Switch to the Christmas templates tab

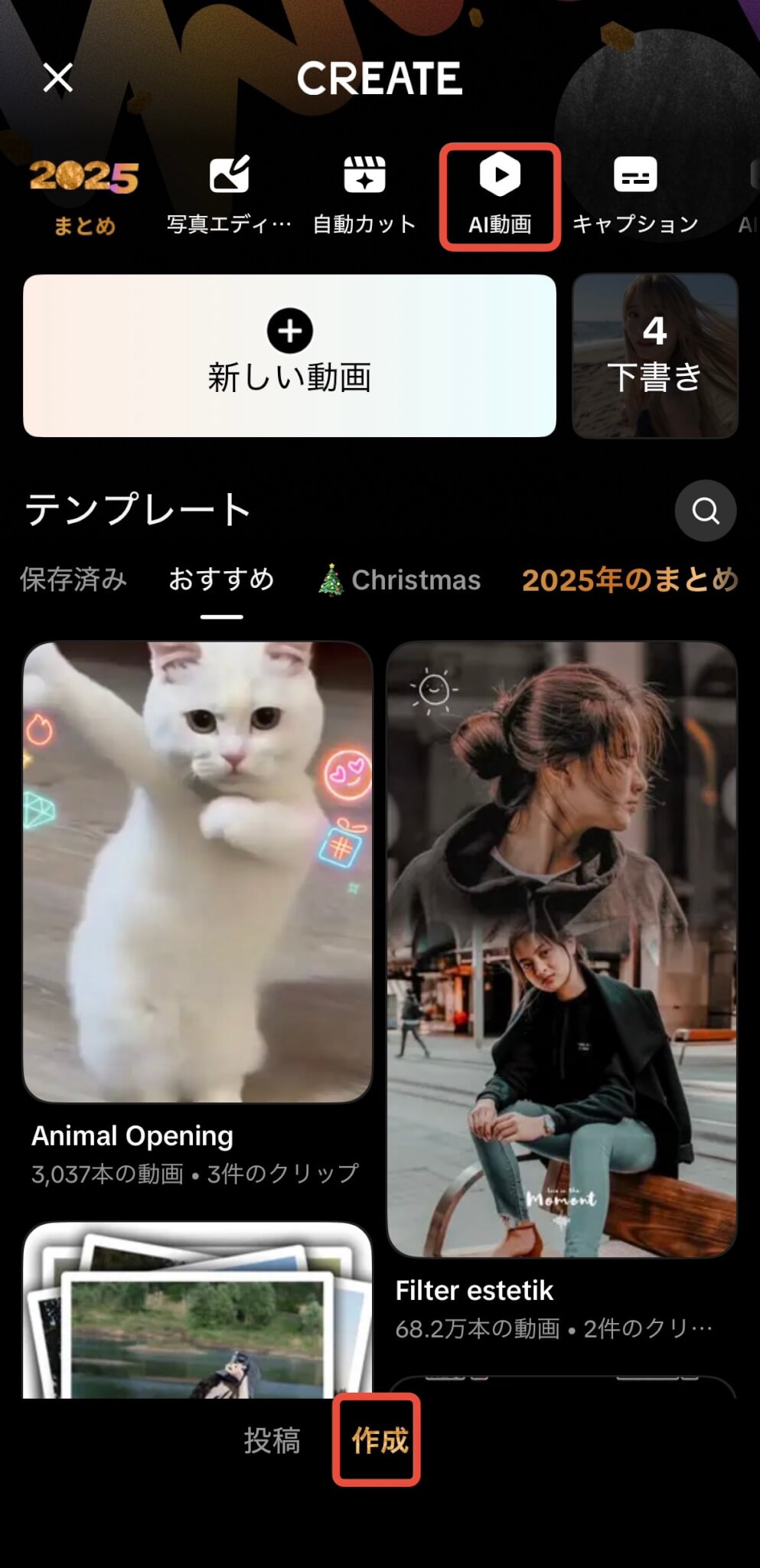[x=400, y=580]
